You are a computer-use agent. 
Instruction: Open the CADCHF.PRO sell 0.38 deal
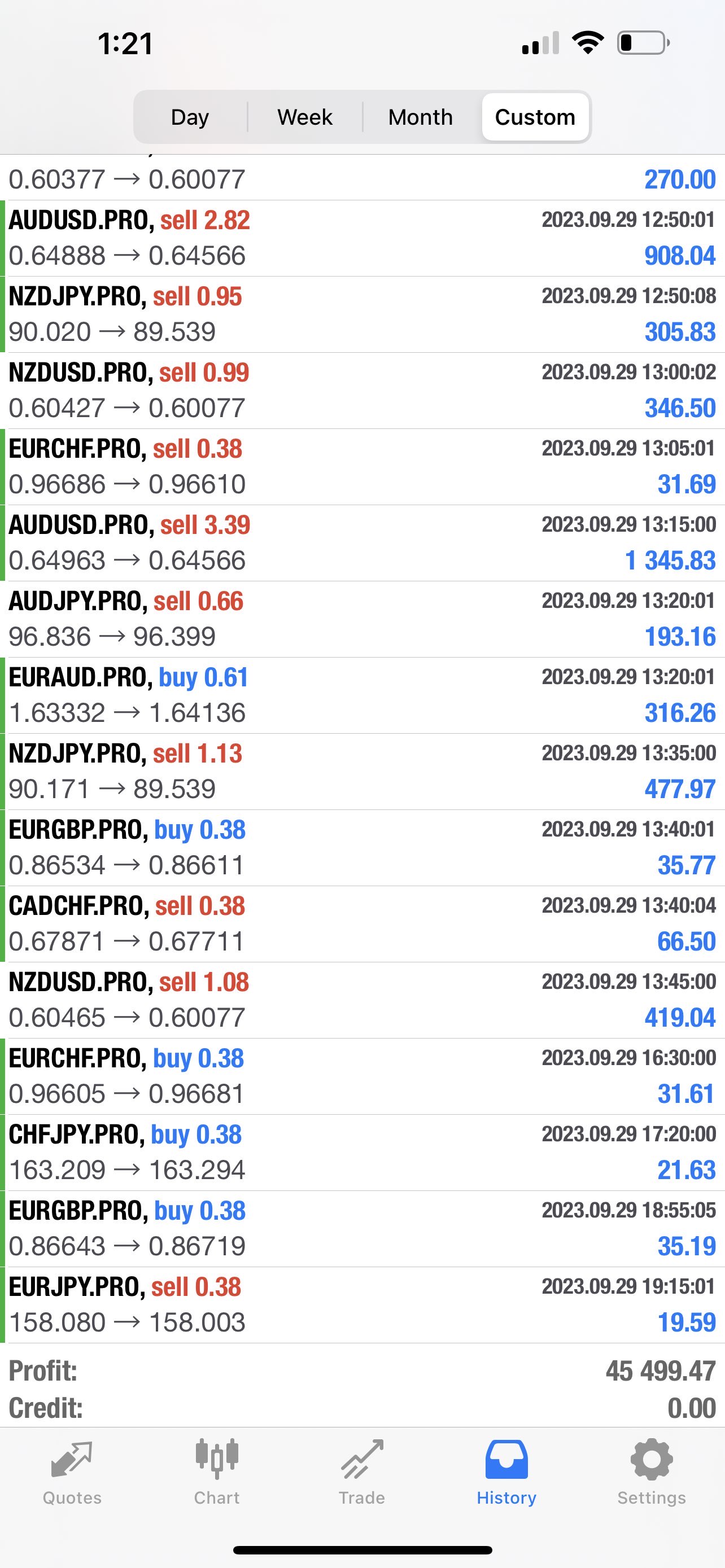362,923
